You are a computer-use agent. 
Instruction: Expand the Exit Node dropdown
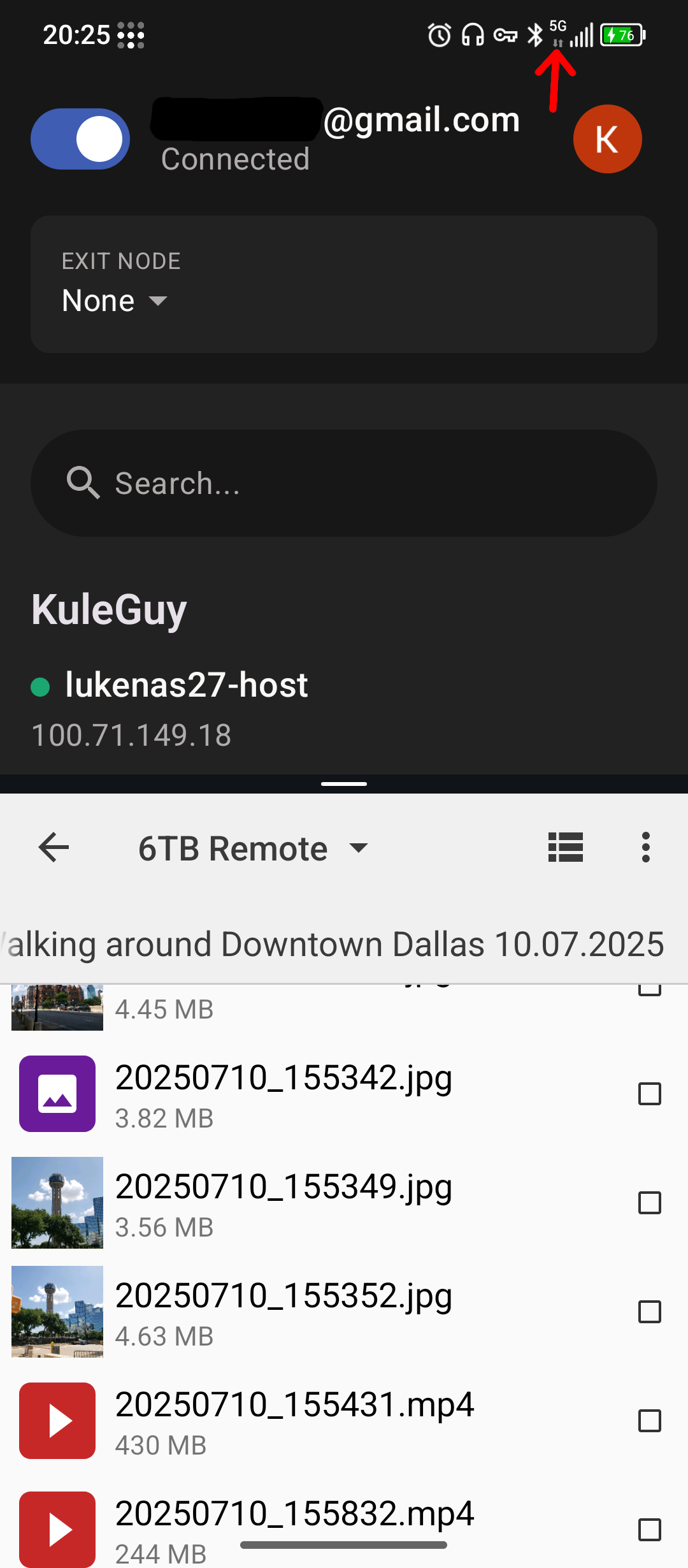[115, 301]
